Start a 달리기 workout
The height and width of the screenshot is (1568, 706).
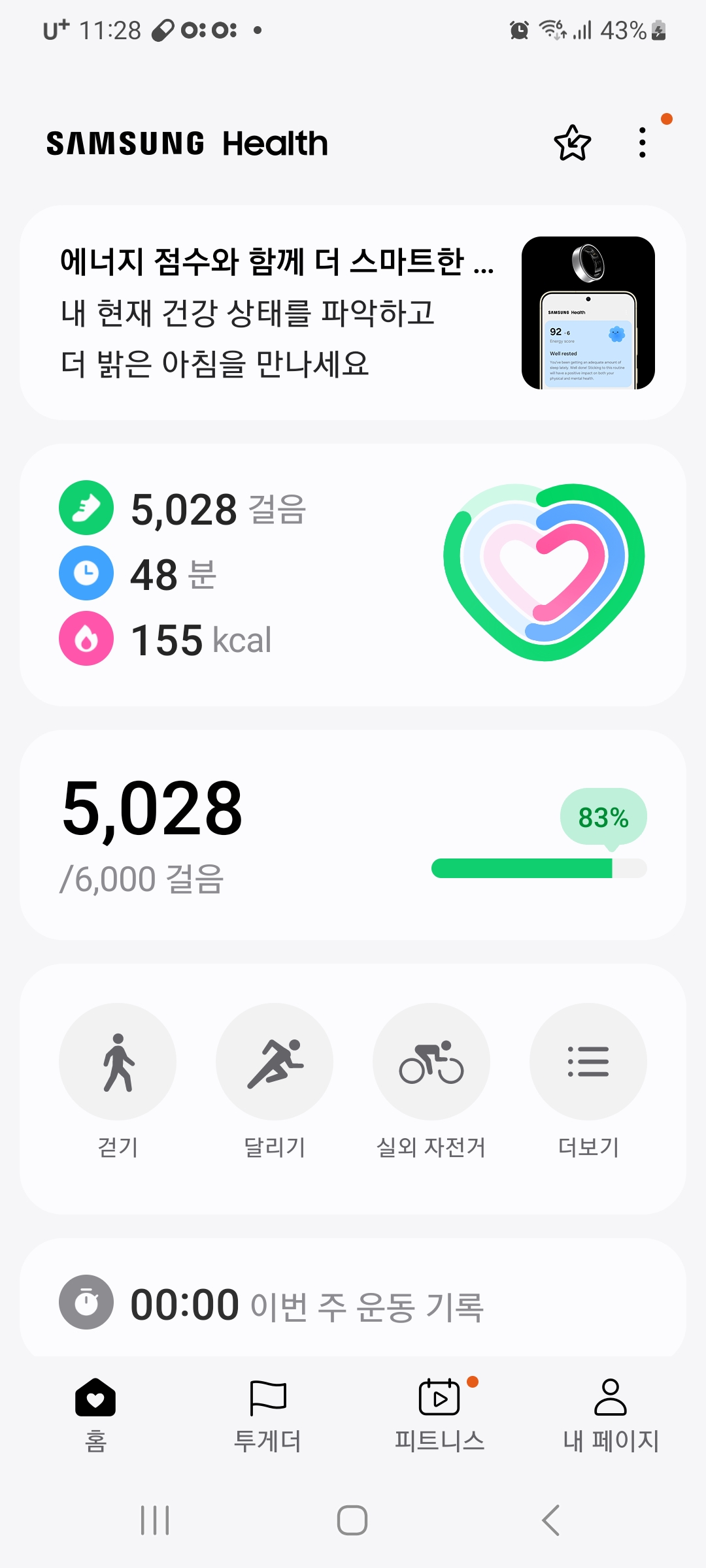click(275, 1062)
